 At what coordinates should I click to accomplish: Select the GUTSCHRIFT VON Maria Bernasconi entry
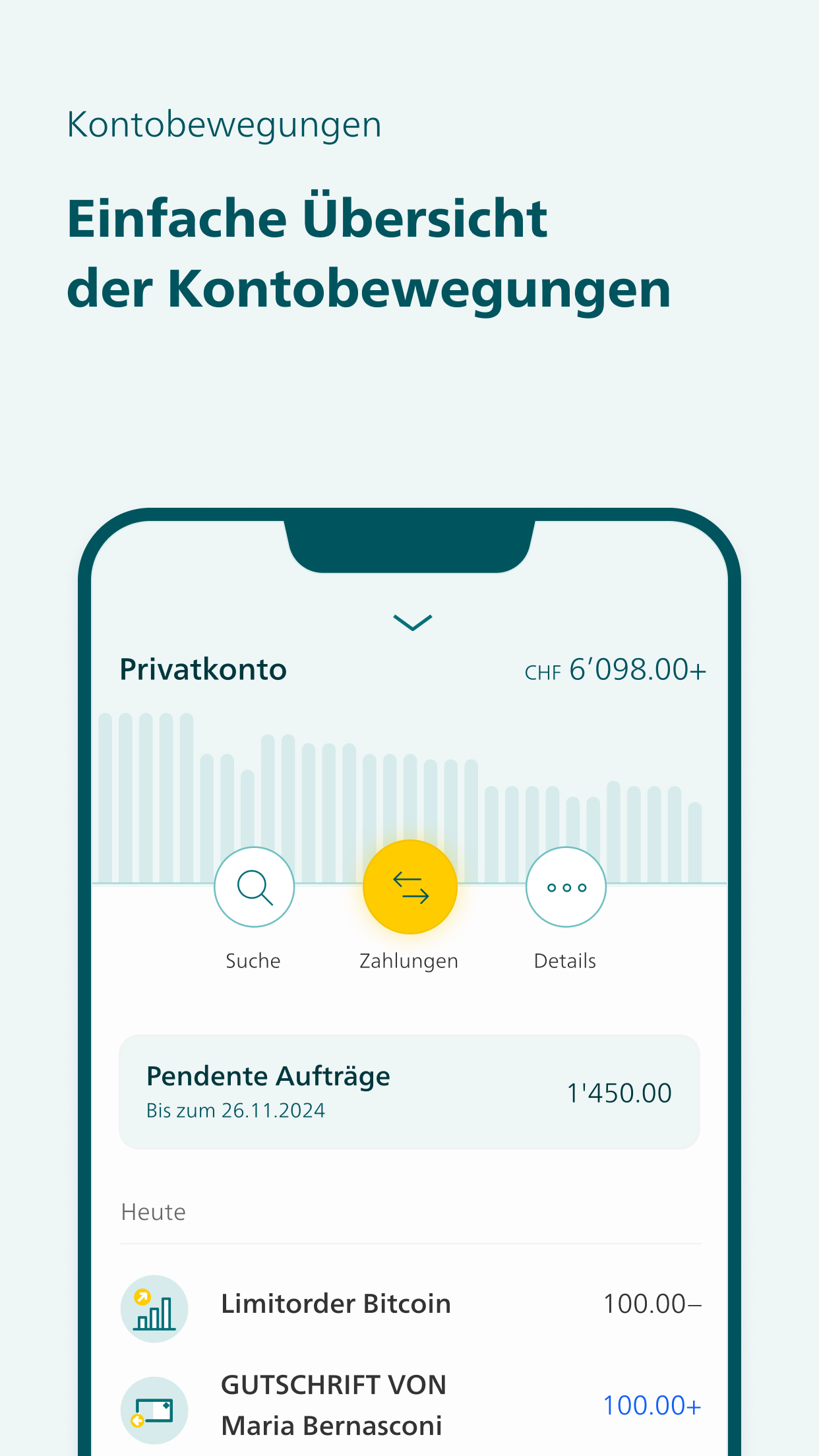333,1405
